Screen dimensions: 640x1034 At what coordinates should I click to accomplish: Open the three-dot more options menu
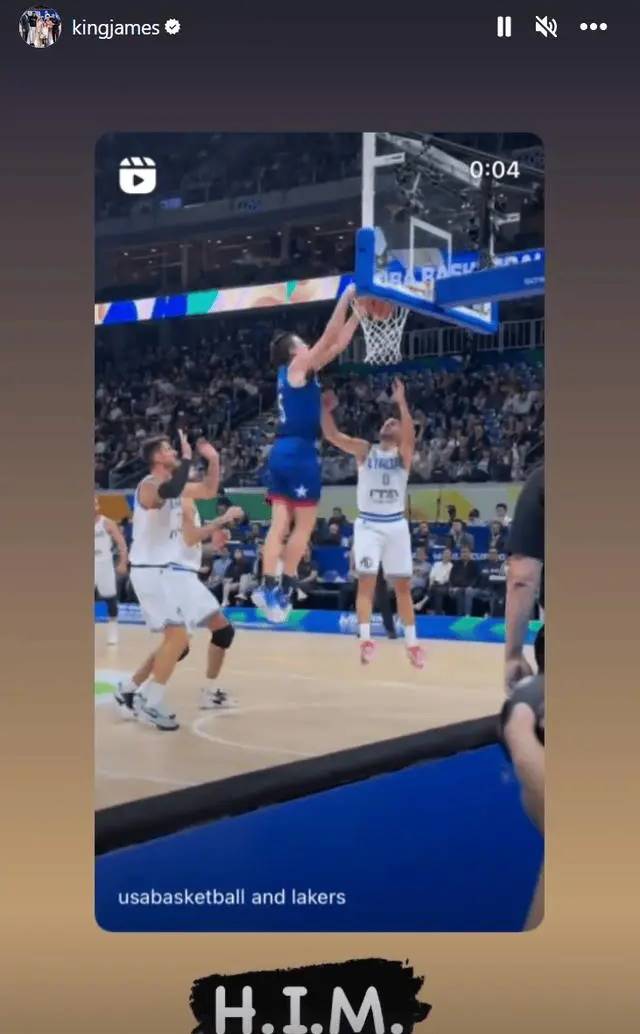click(593, 27)
